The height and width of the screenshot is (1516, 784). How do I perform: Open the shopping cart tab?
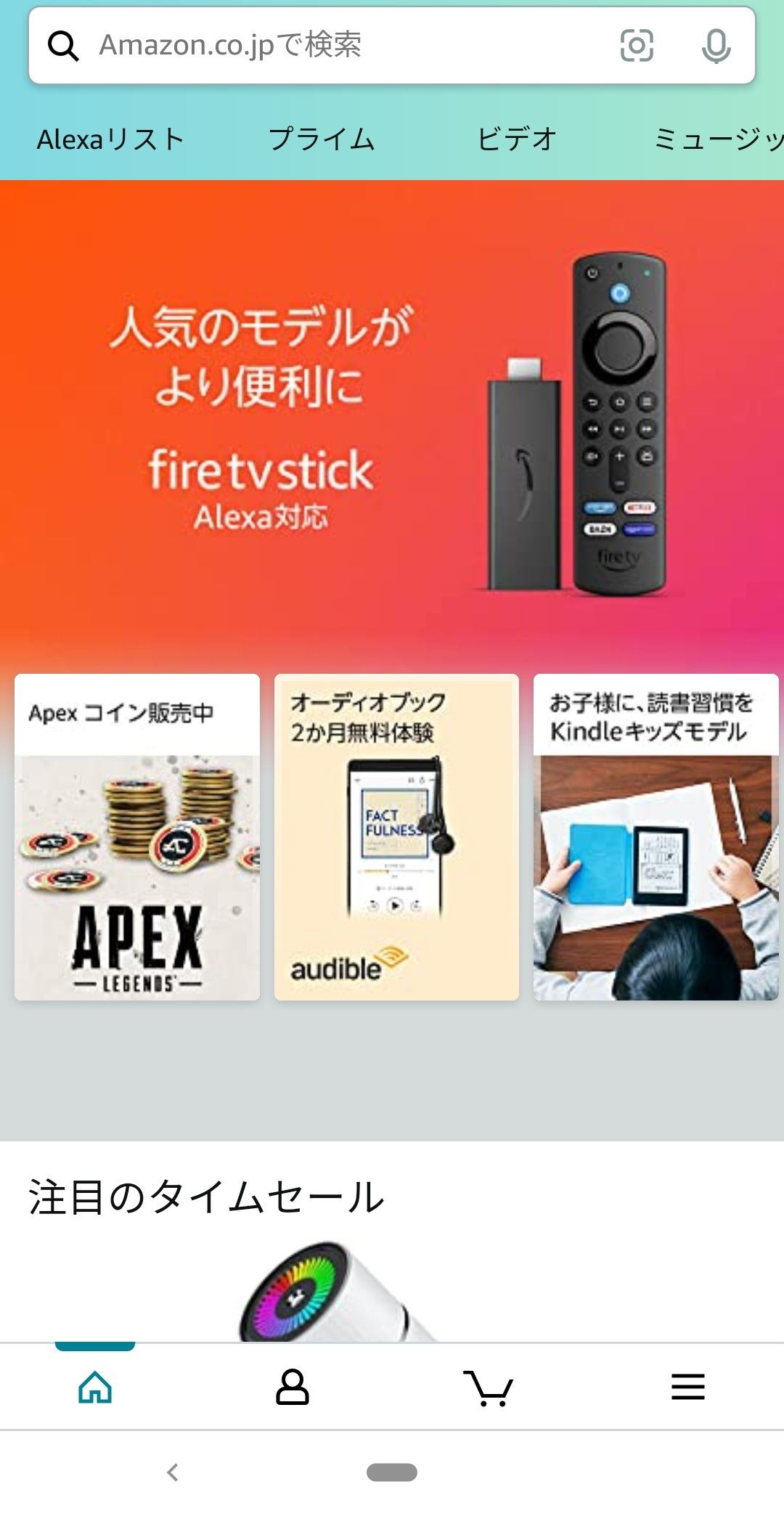click(x=489, y=1387)
